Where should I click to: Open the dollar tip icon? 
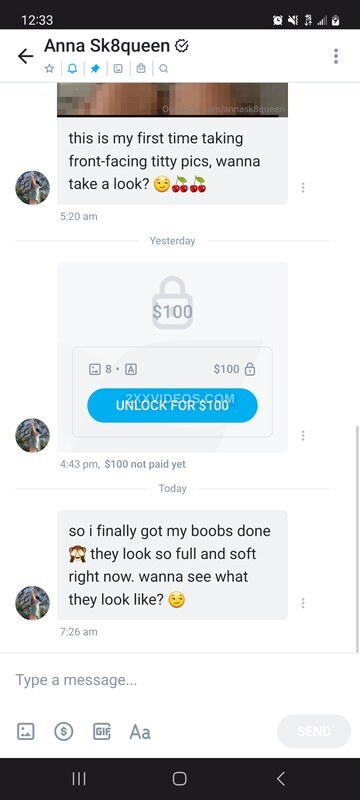coord(64,732)
